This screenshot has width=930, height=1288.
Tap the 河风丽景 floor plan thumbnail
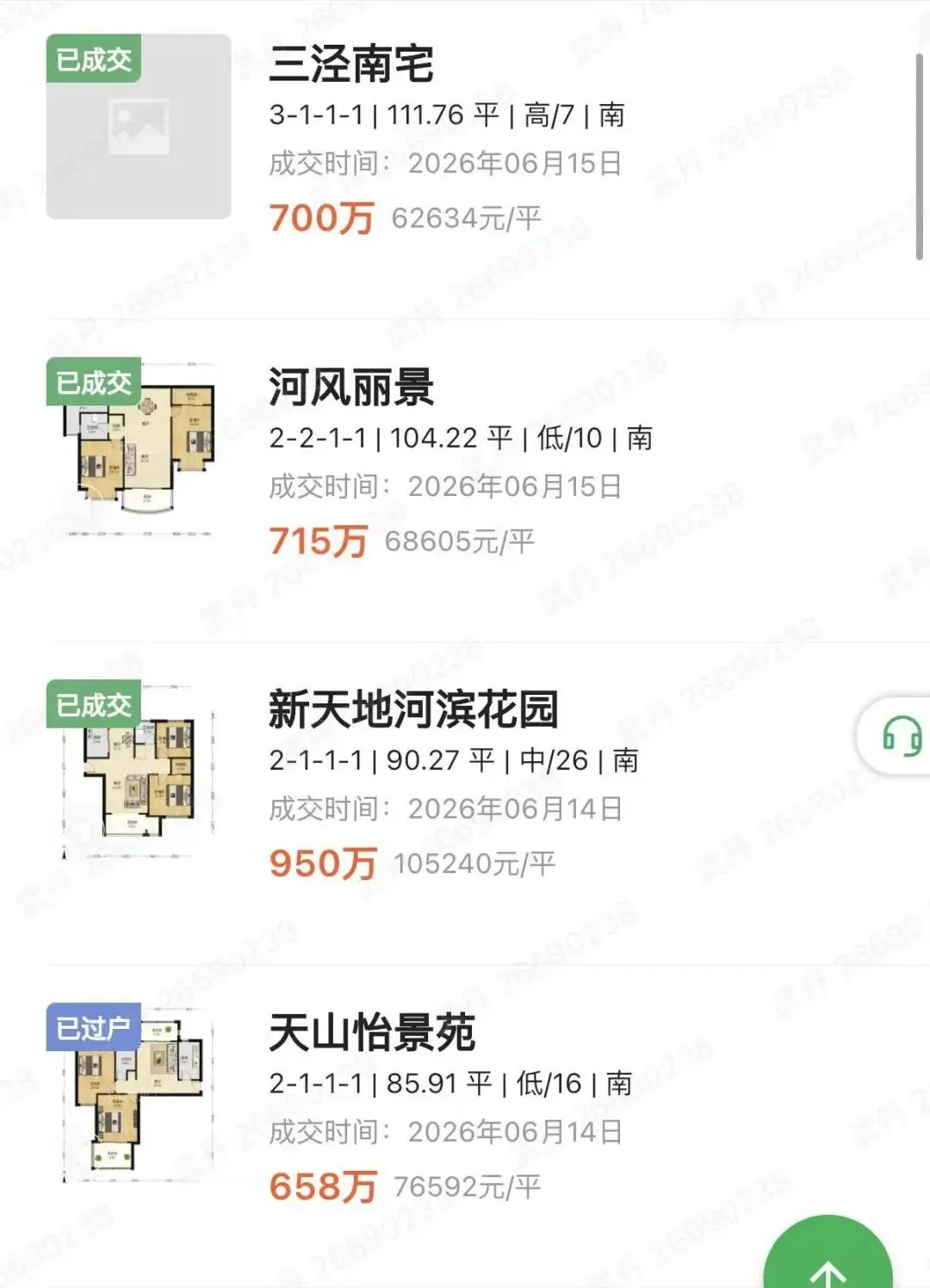tap(139, 449)
